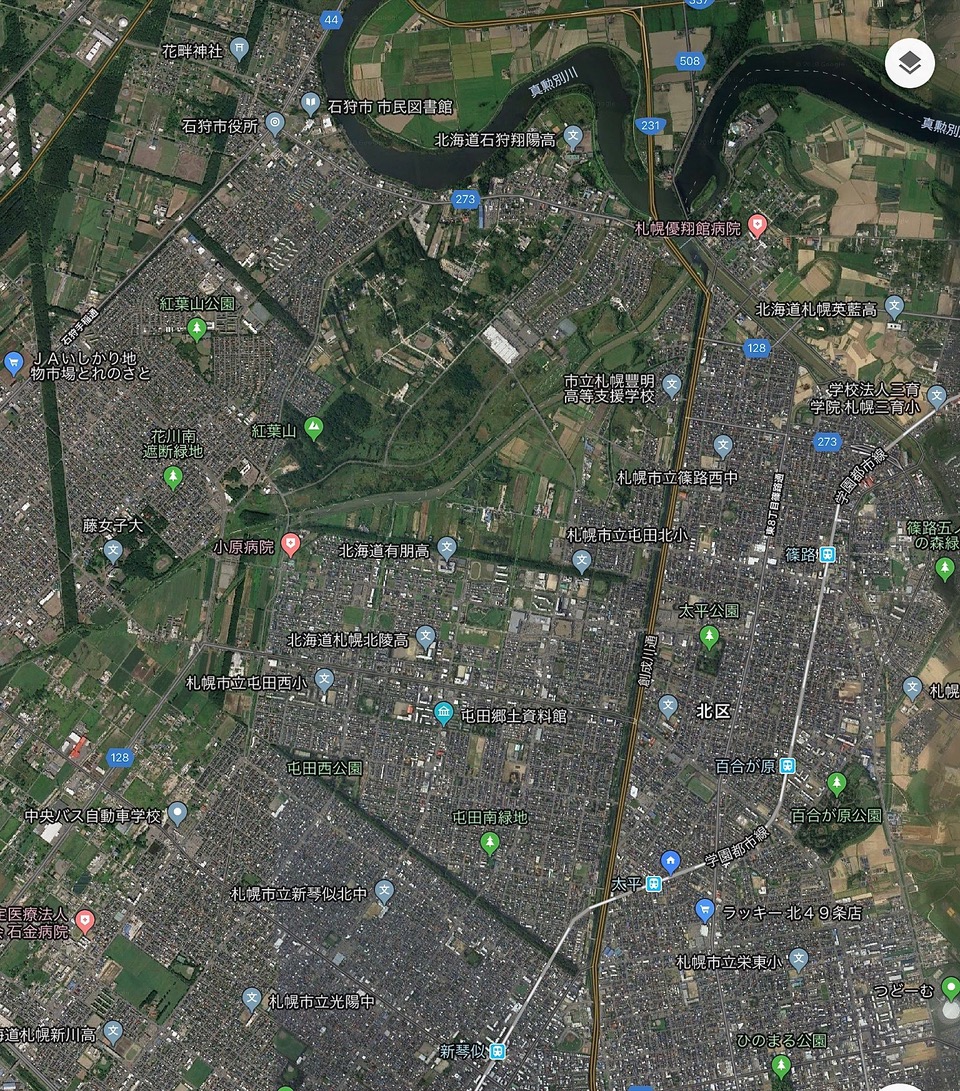The width and height of the screenshot is (960, 1091).
Task: Select 小原病院 hospital pin
Action: (291, 544)
